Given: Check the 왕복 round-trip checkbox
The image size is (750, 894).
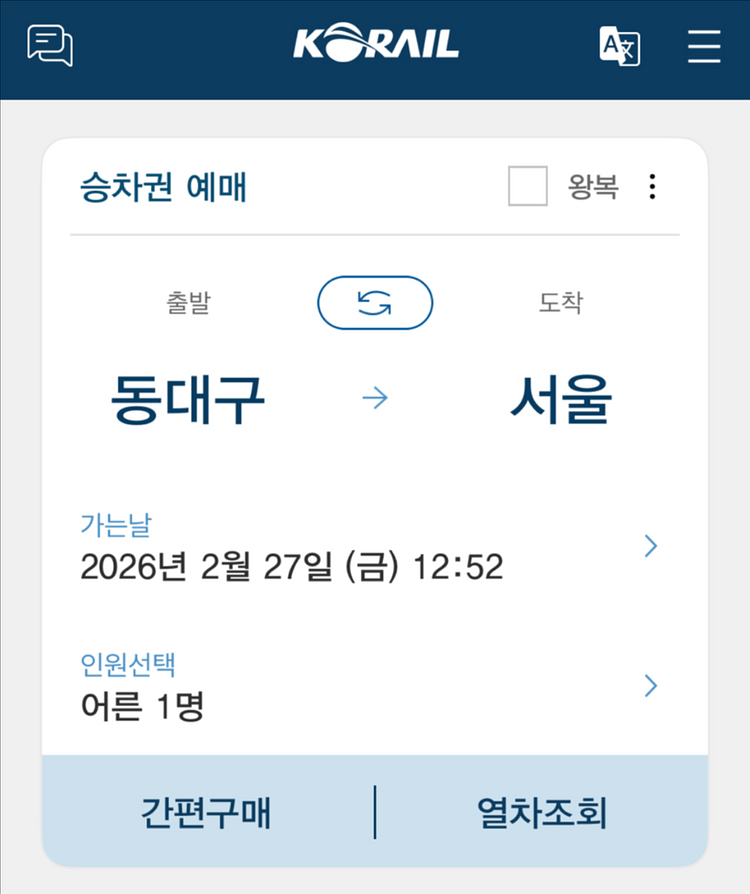Looking at the screenshot, I should pyautogui.click(x=528, y=187).
